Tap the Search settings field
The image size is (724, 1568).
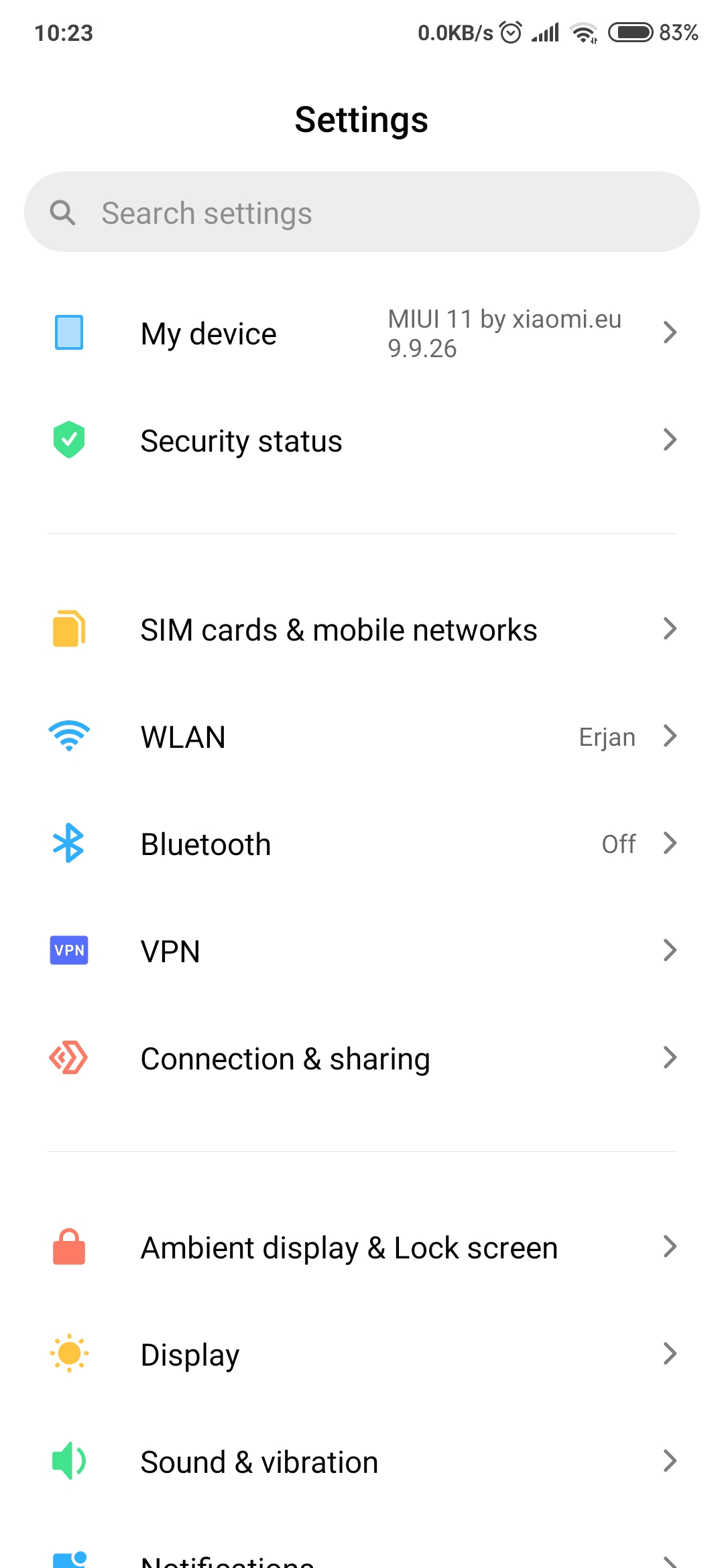click(362, 212)
